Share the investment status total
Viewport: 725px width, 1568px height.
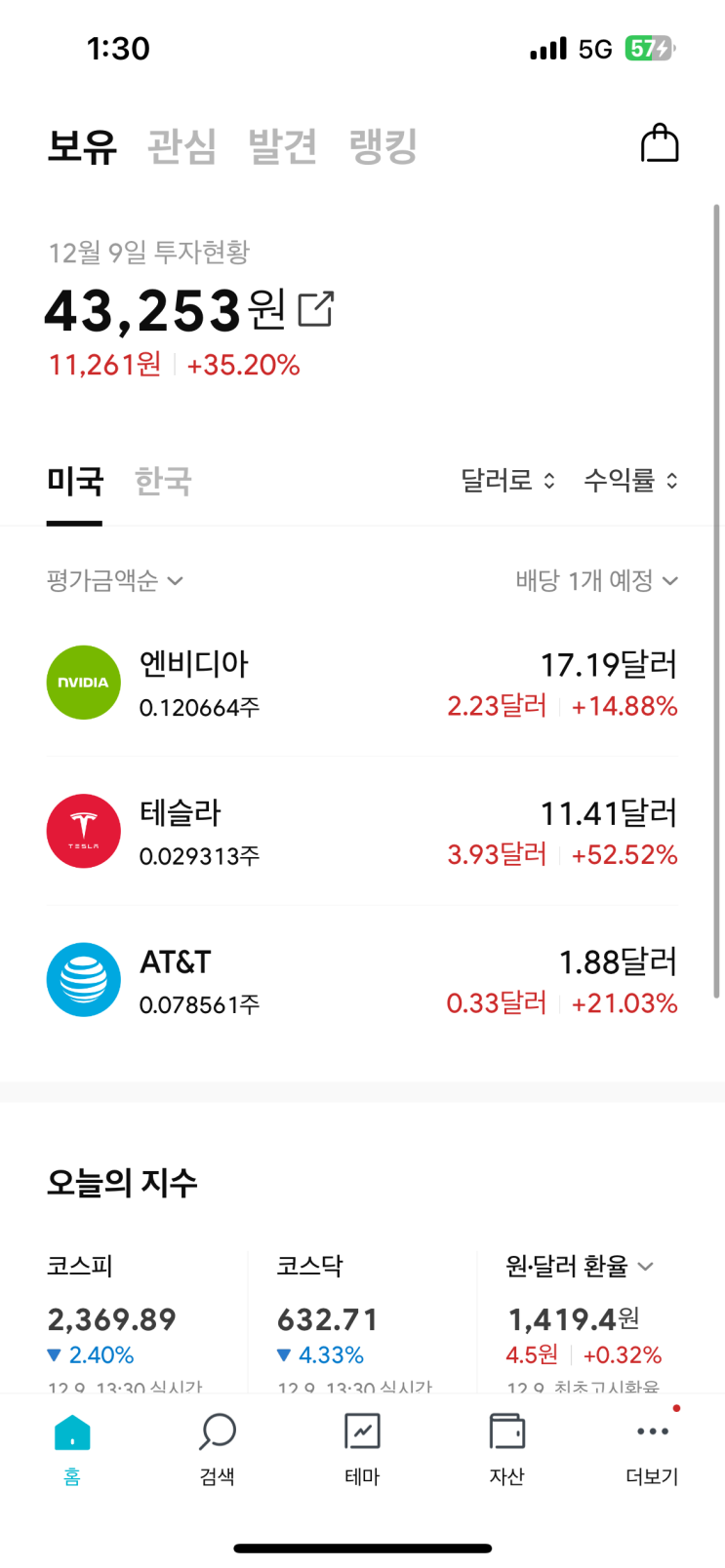(x=316, y=309)
